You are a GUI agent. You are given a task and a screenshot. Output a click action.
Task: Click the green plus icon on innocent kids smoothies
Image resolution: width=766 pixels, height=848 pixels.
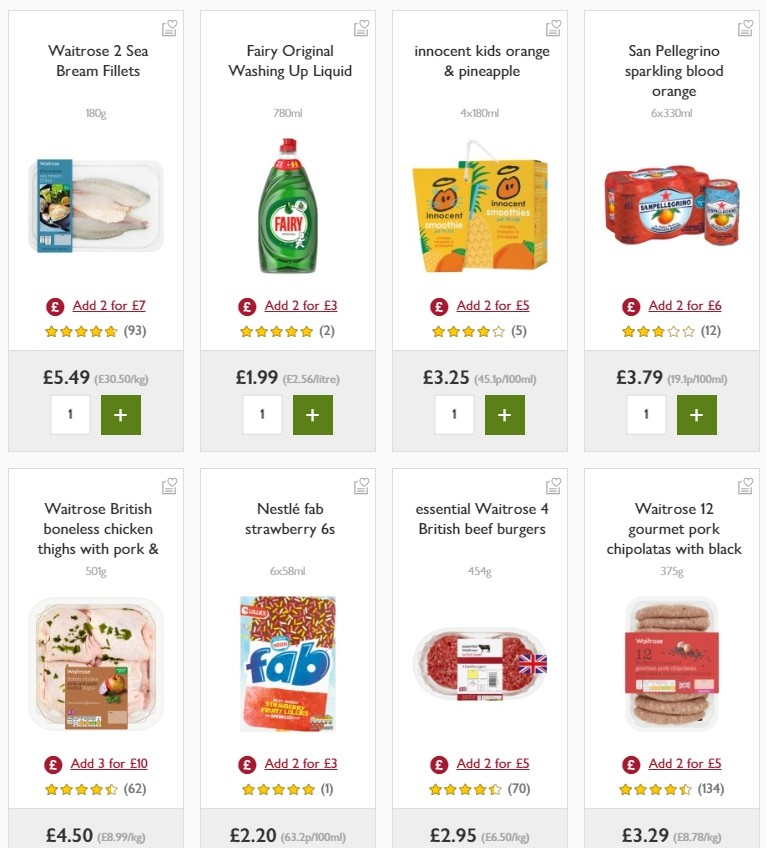pyautogui.click(x=504, y=414)
